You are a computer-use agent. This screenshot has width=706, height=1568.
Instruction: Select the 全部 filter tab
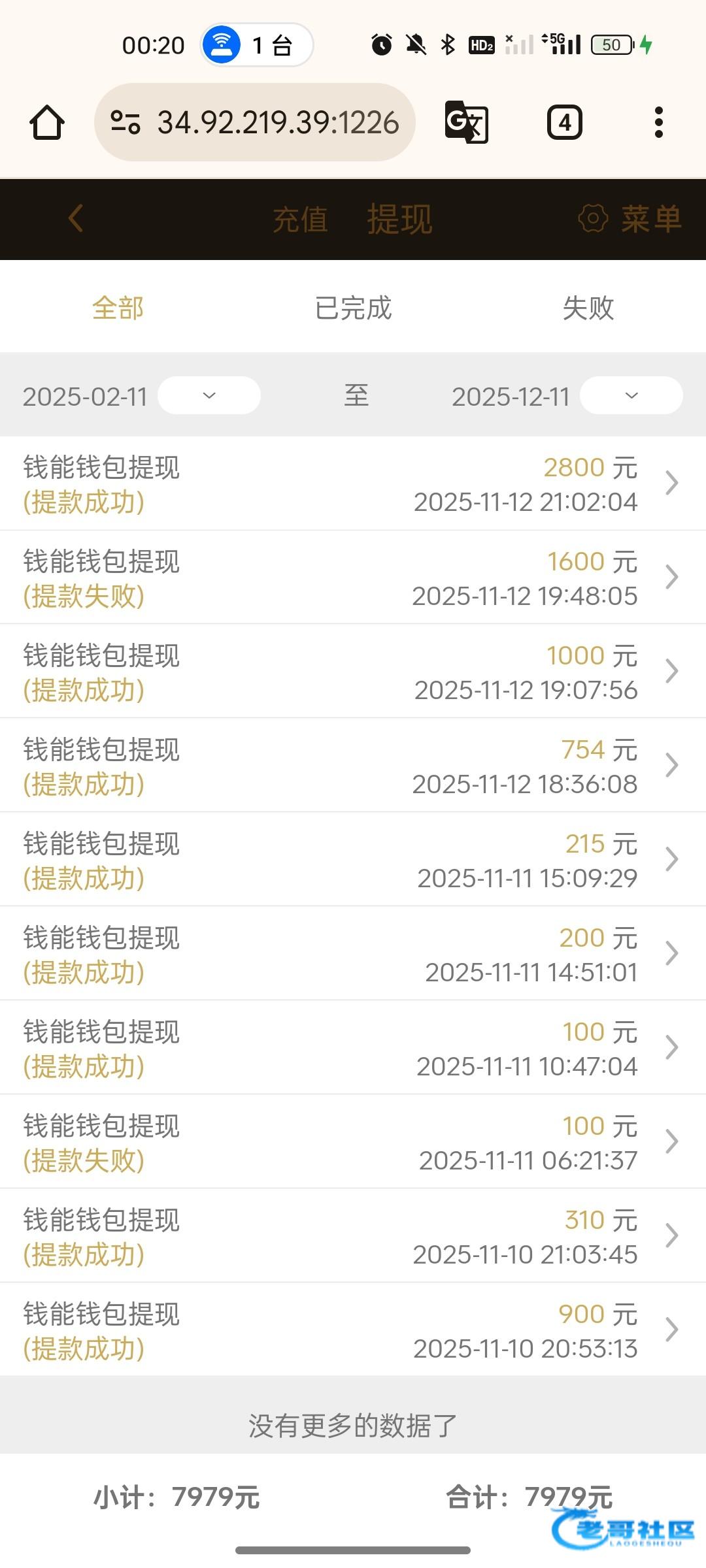pos(118,308)
